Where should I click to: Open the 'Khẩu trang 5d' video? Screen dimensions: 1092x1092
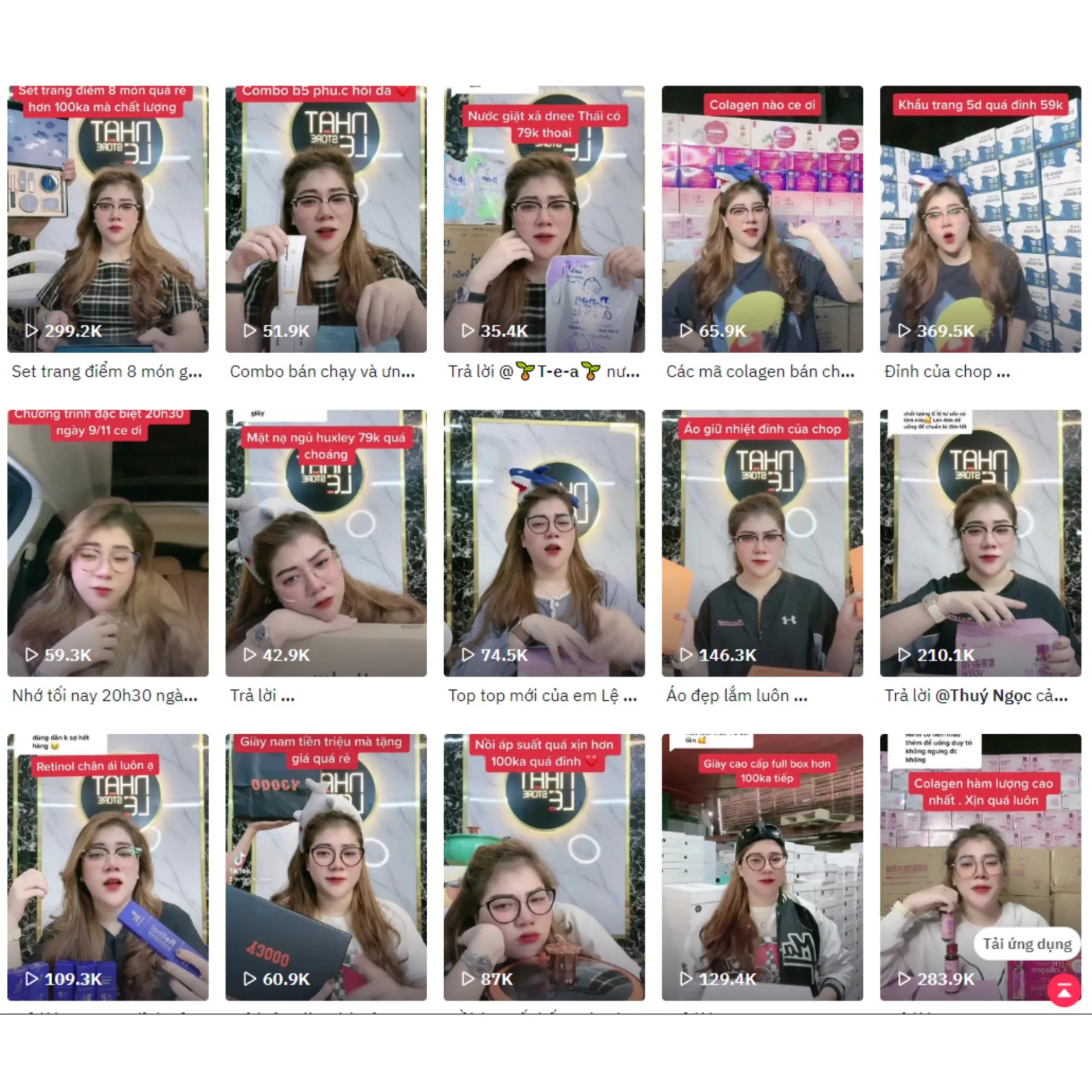point(980,219)
